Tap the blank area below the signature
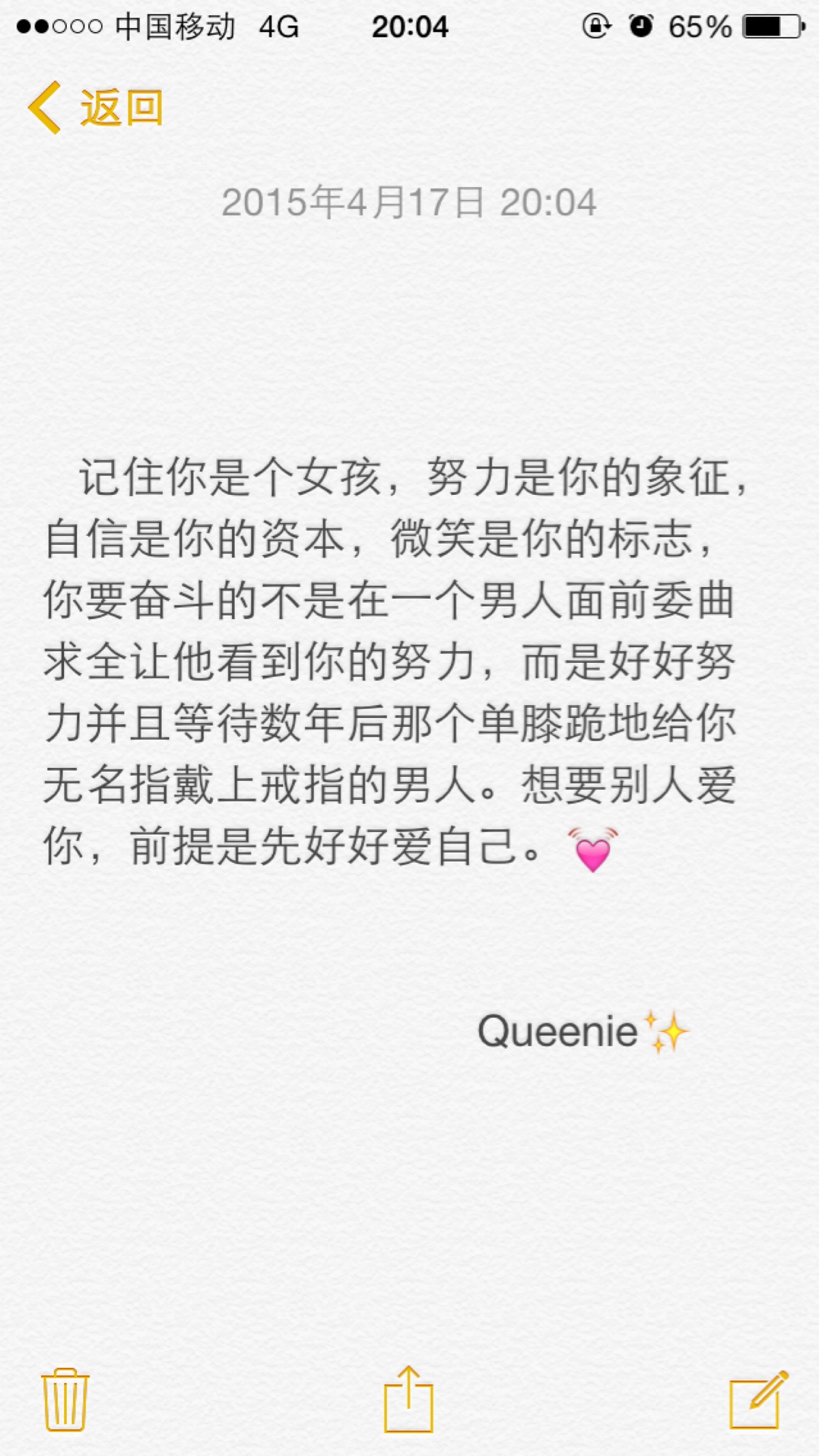 (x=409, y=1195)
